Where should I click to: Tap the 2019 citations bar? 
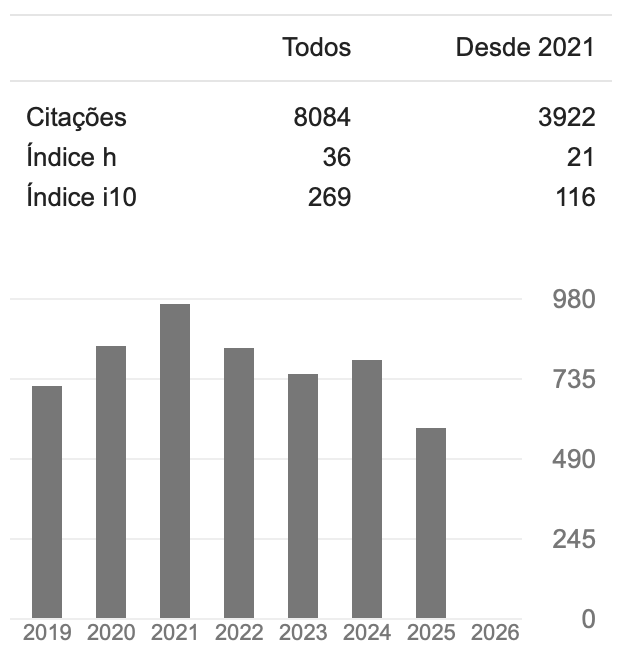tap(47, 502)
